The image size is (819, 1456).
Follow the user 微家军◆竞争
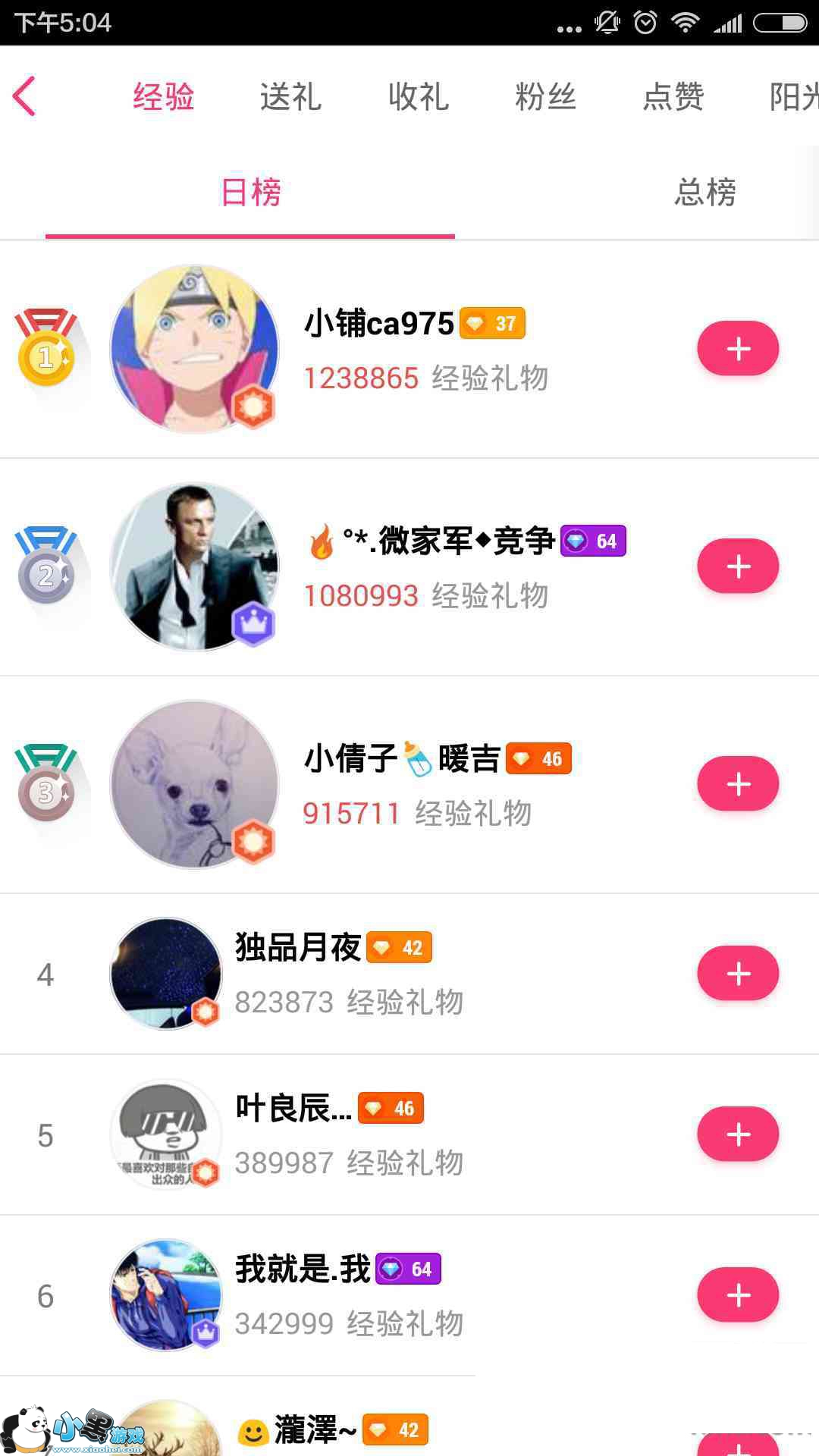point(738,566)
